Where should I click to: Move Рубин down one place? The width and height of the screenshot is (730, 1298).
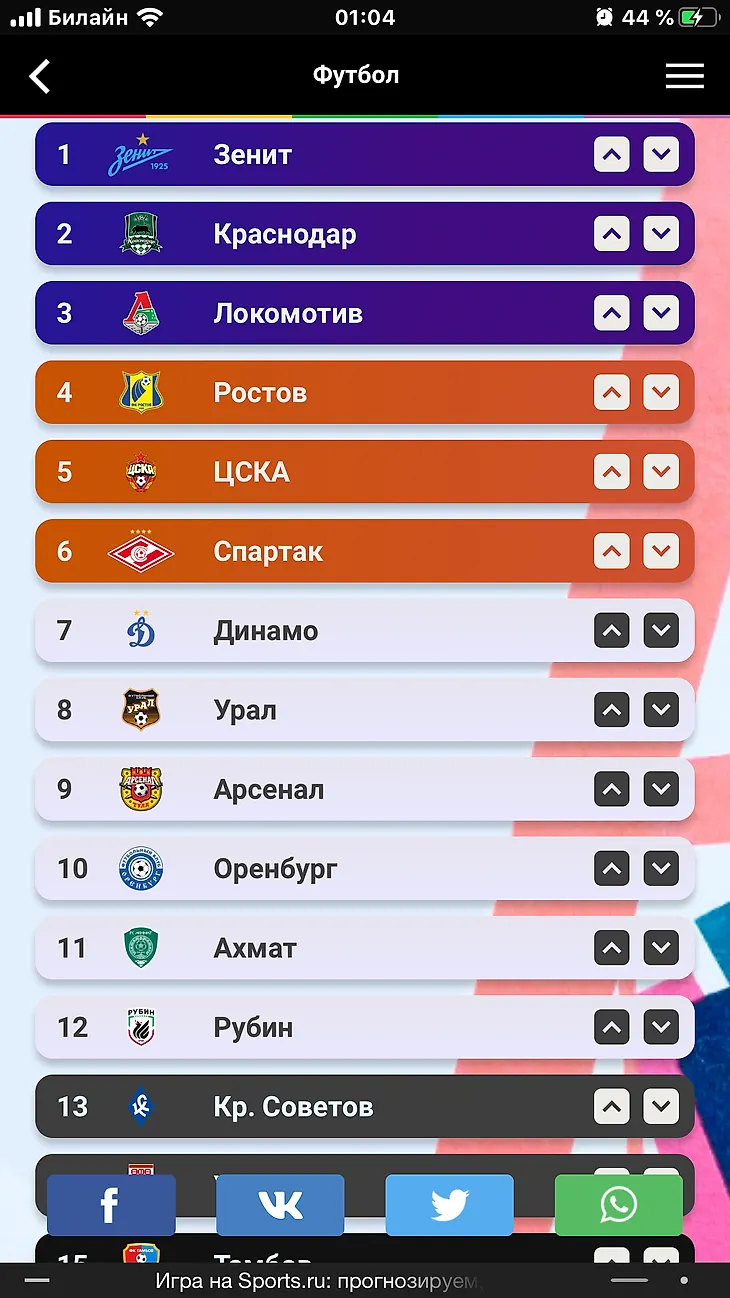point(661,1027)
